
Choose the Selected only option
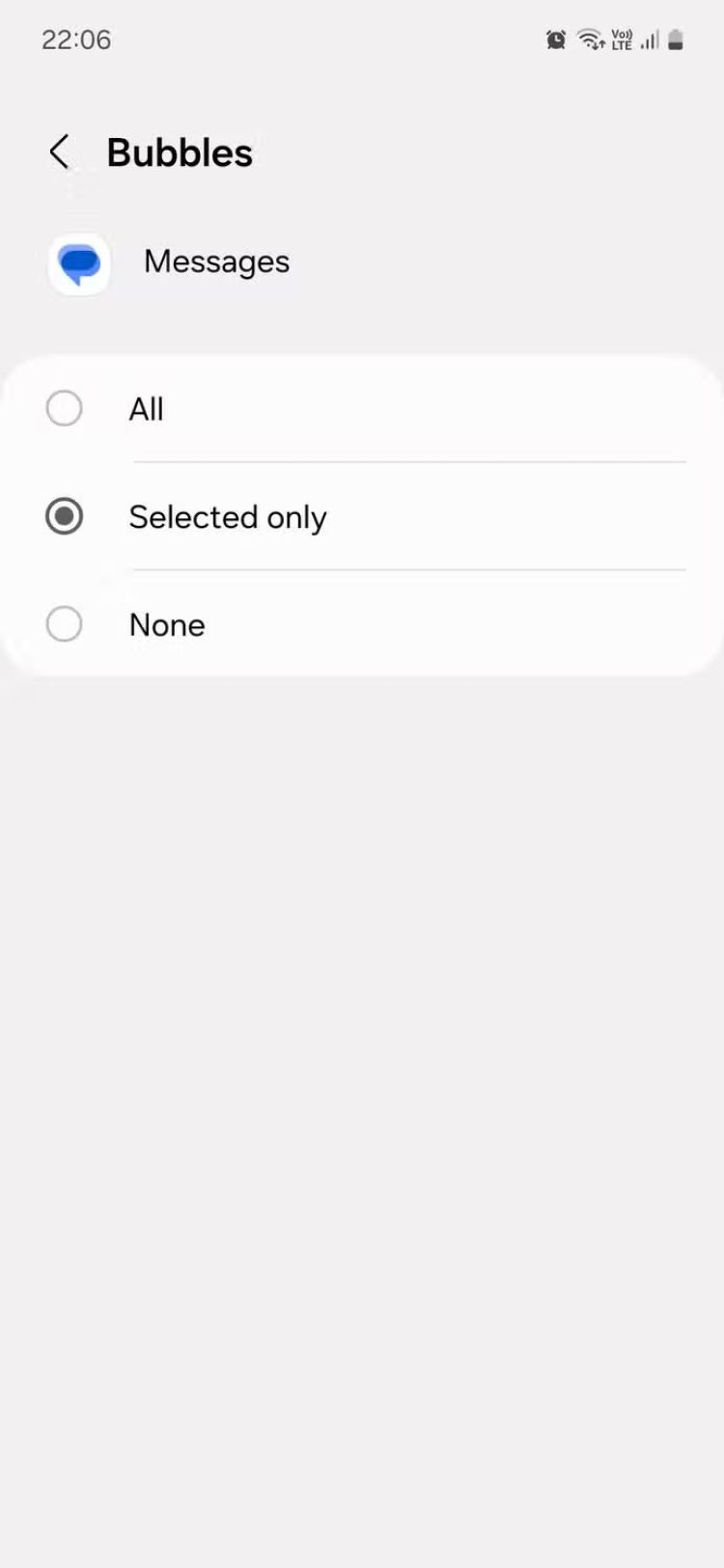click(x=362, y=517)
